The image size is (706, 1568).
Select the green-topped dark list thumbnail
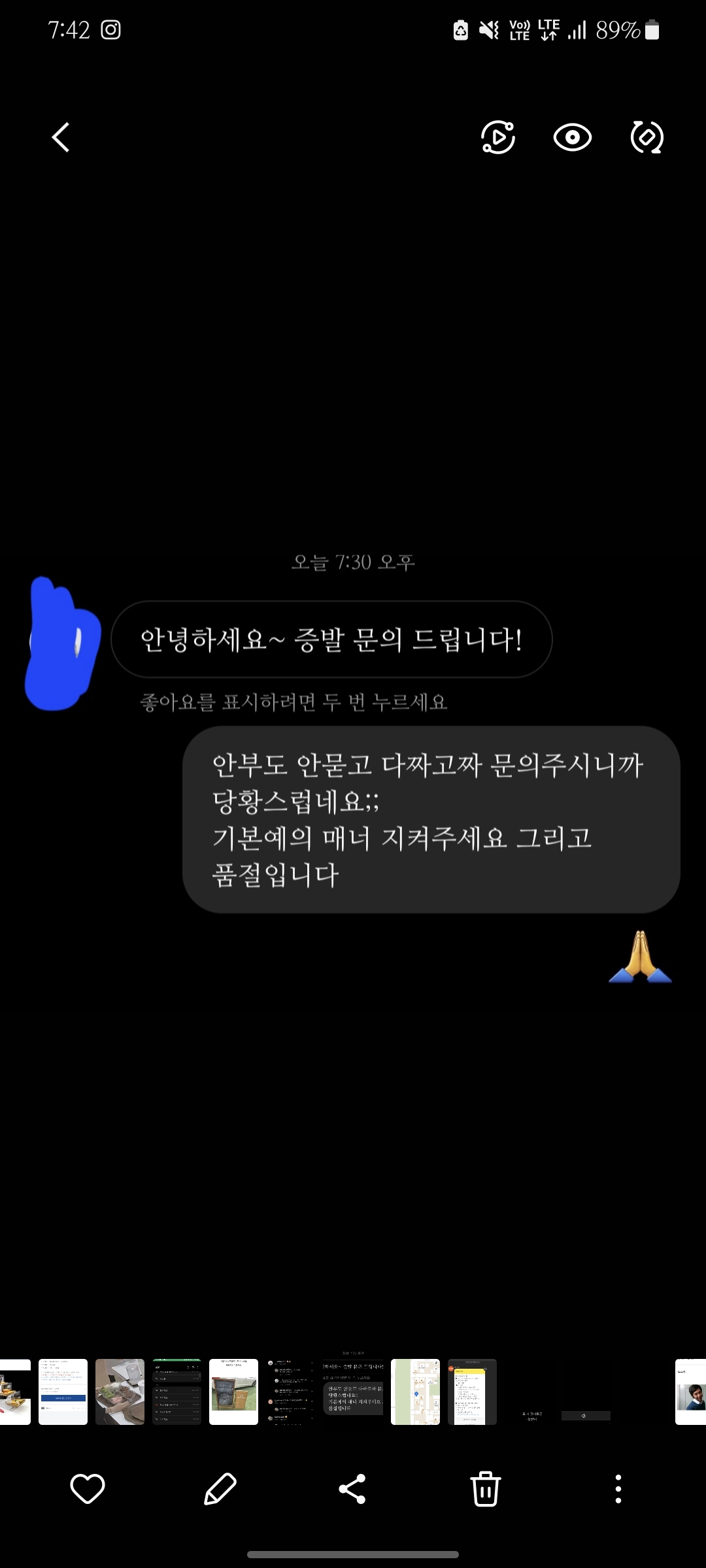[177, 1392]
